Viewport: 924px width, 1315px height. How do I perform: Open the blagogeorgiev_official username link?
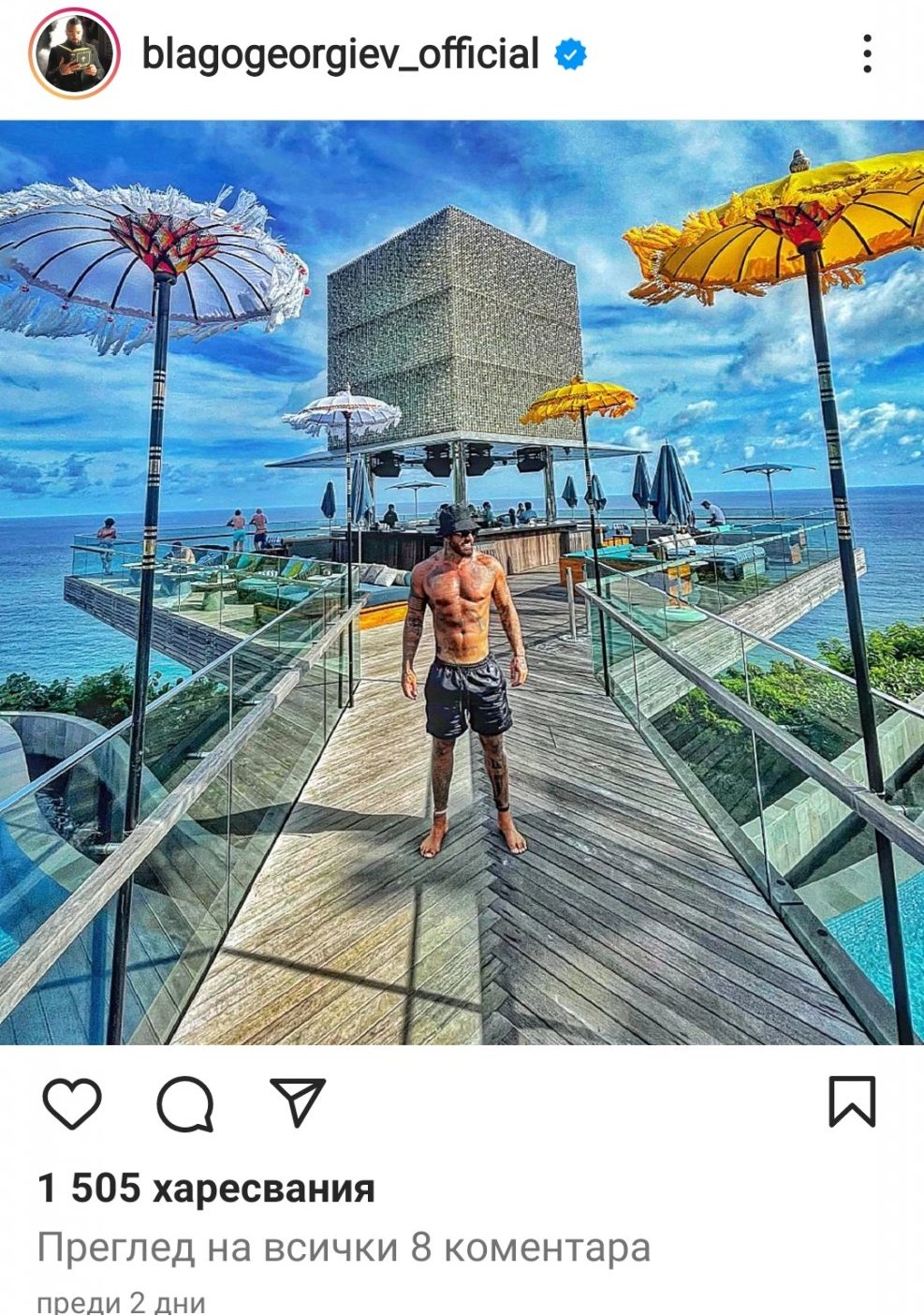click(340, 54)
